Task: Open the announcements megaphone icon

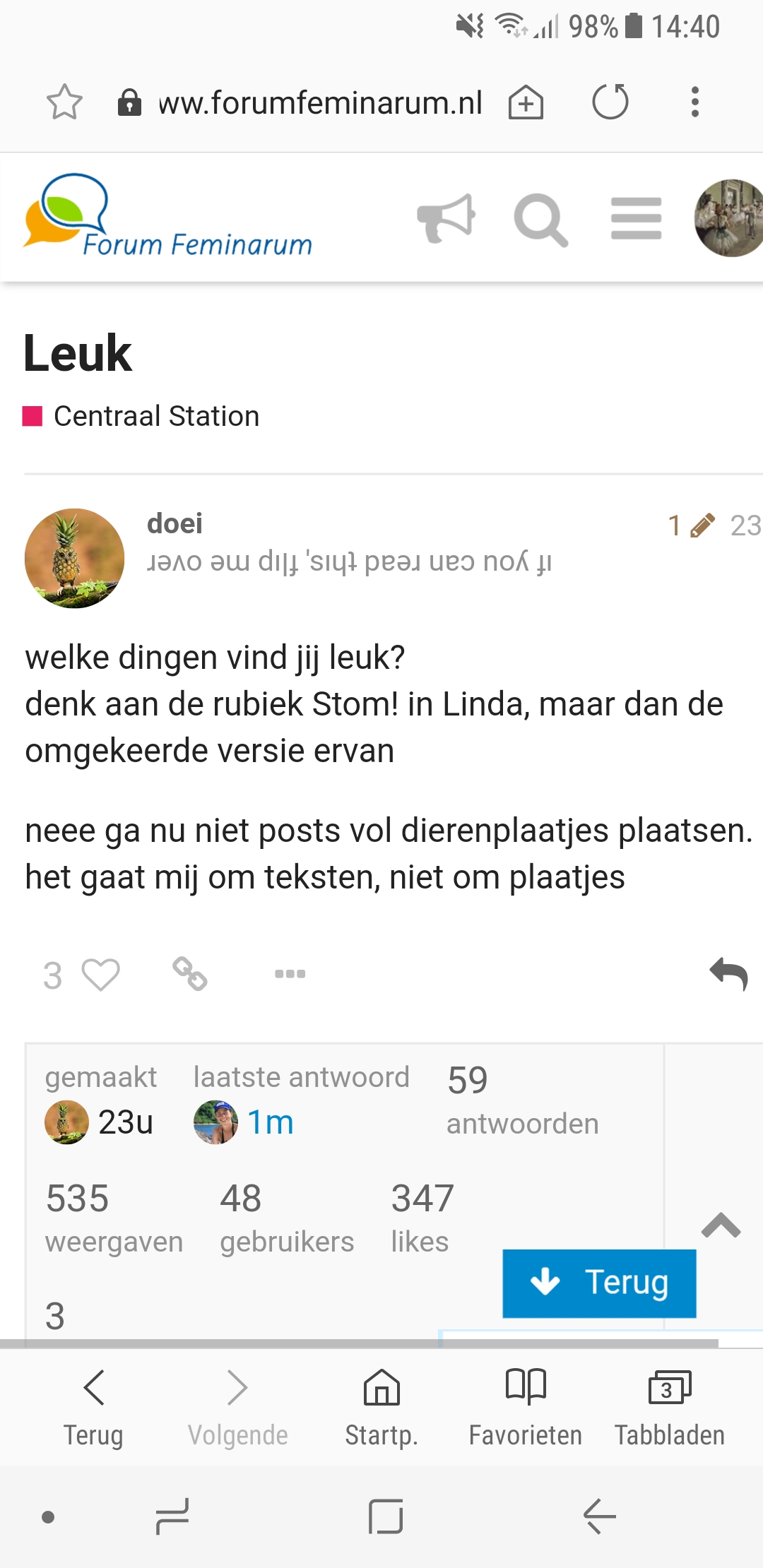Action: click(x=446, y=219)
